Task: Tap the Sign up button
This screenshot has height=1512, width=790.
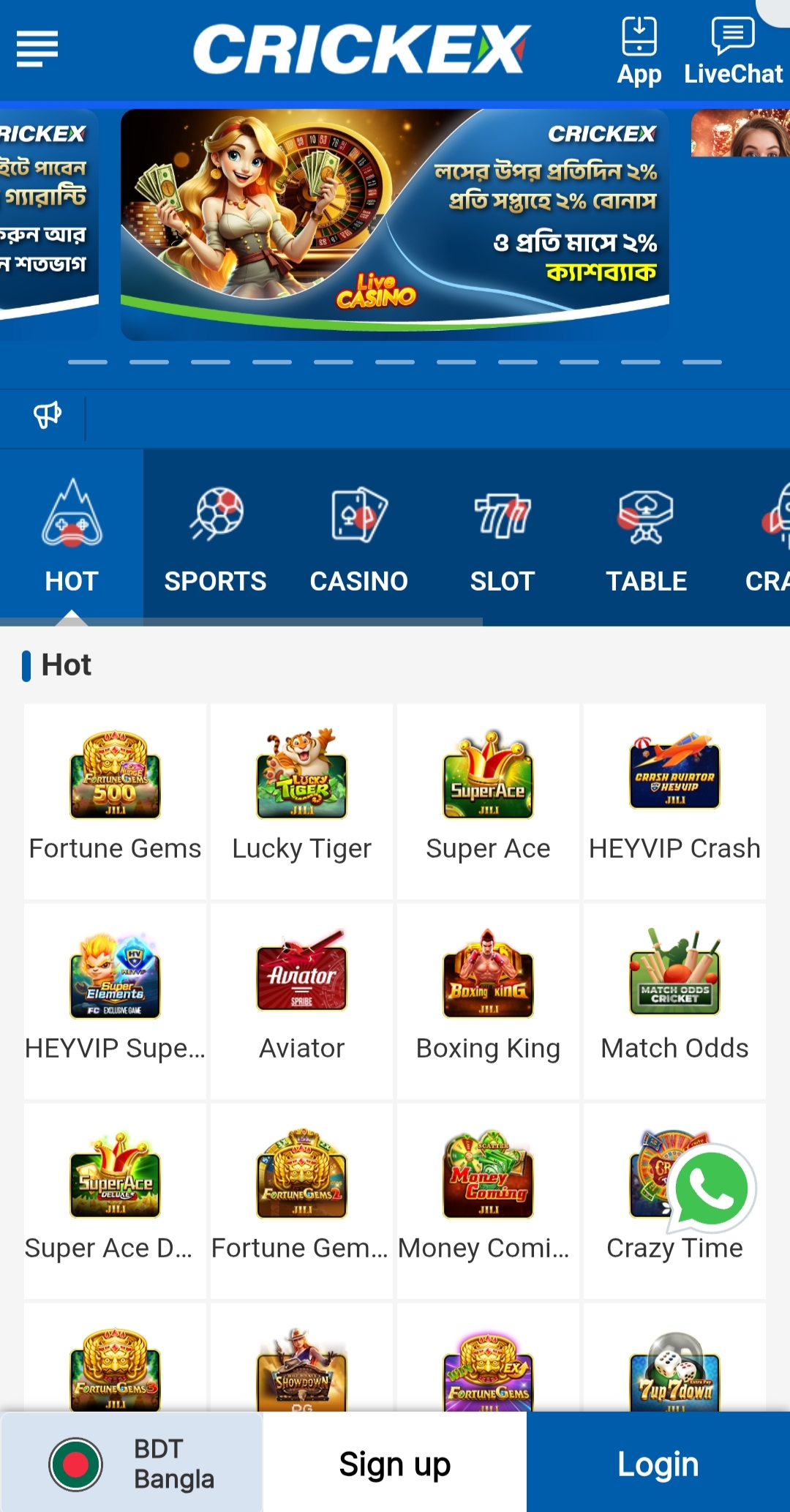Action: pyautogui.click(x=395, y=1463)
